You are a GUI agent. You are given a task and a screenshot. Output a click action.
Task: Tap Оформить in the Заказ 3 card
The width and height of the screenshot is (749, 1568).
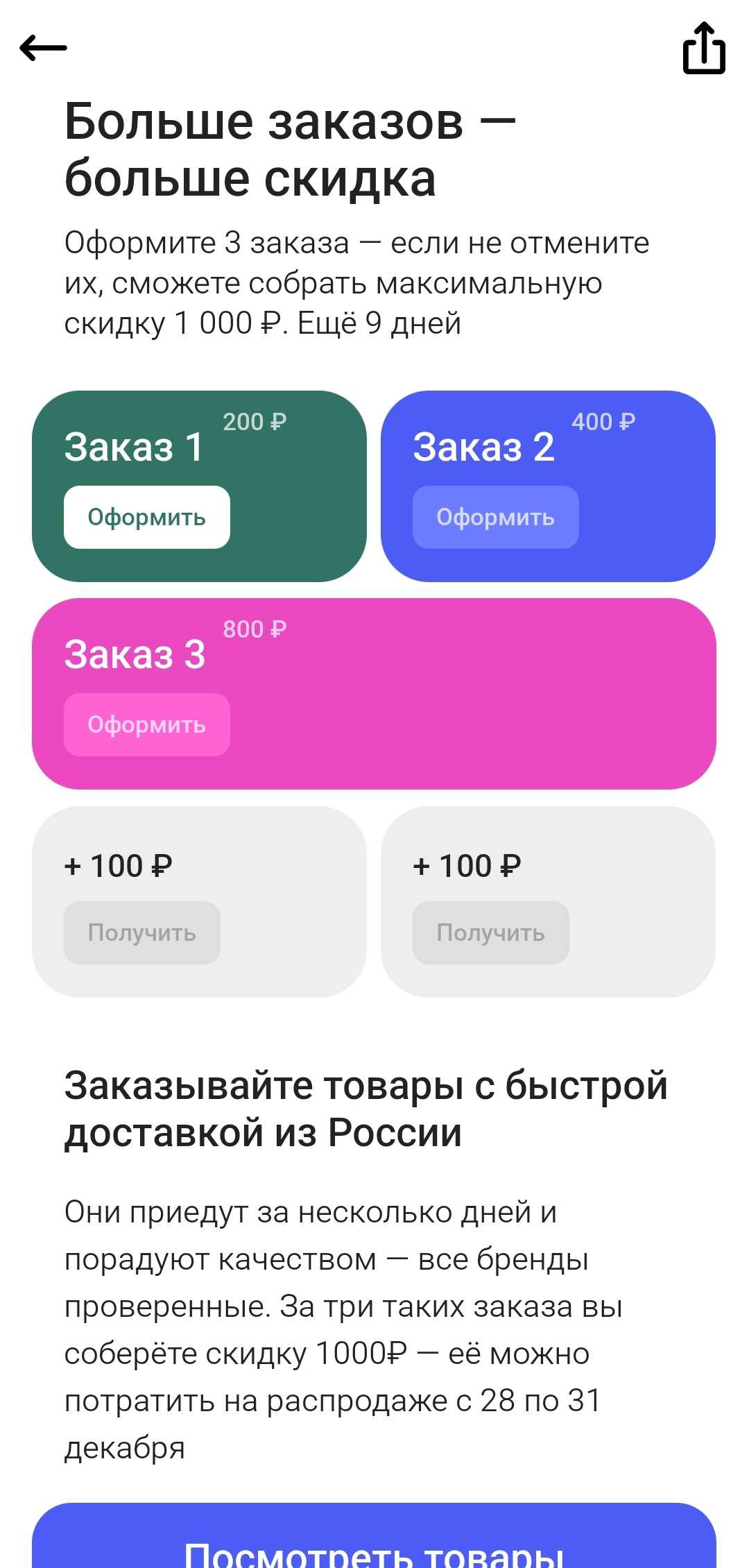(x=147, y=725)
